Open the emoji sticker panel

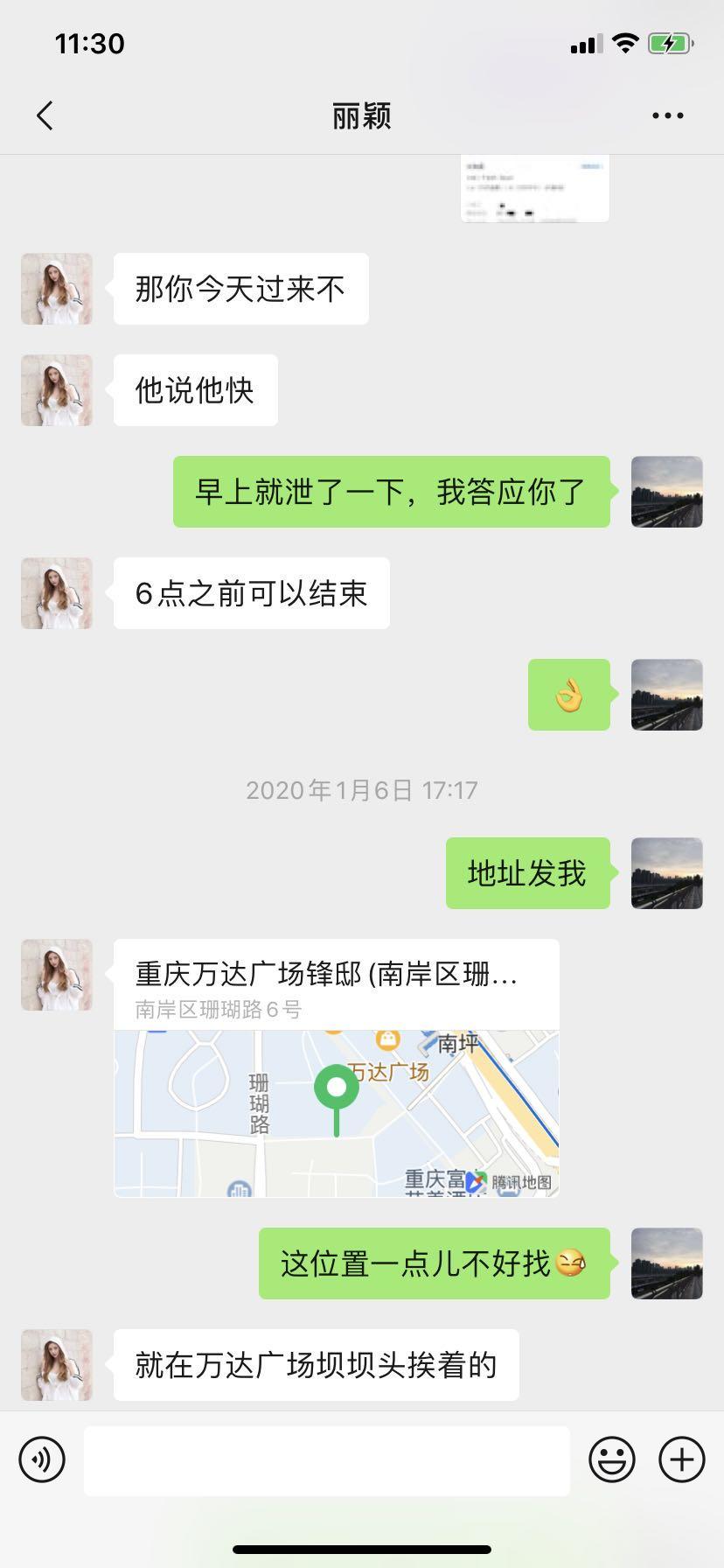coord(612,1459)
